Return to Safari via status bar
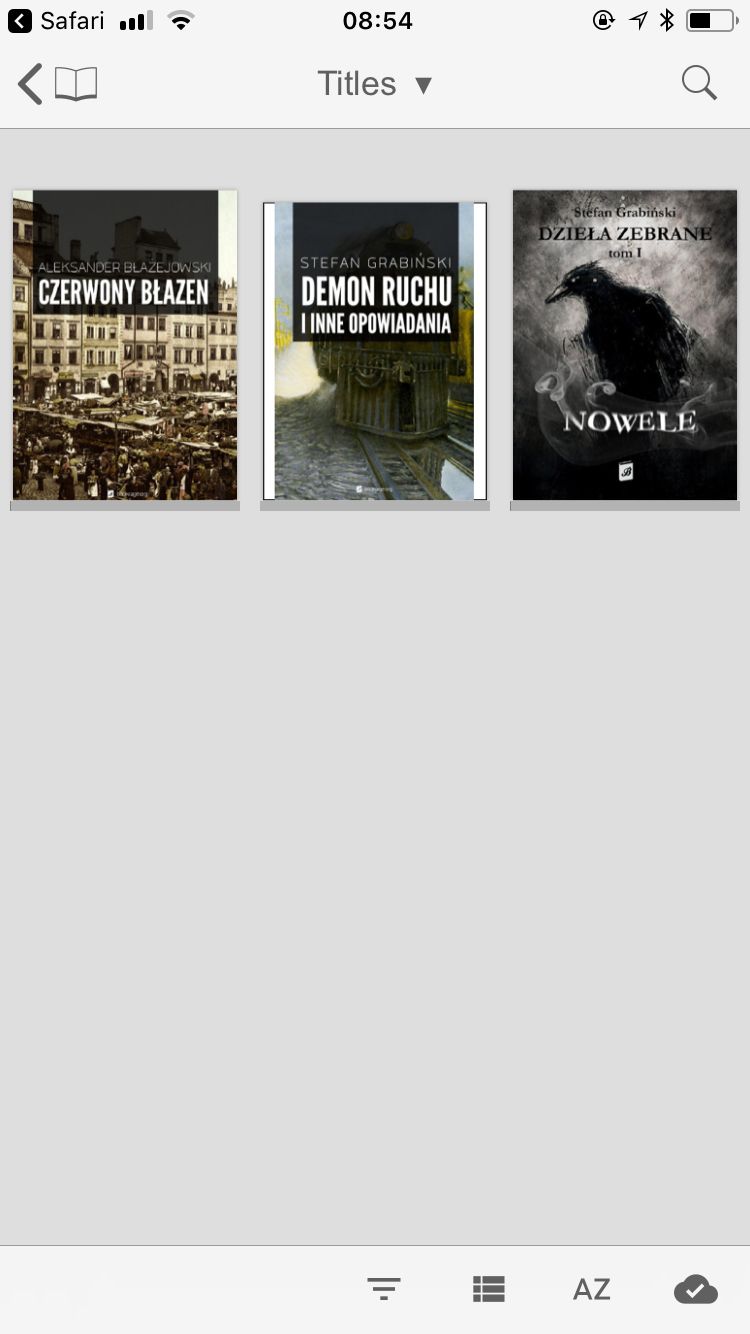 coord(56,21)
